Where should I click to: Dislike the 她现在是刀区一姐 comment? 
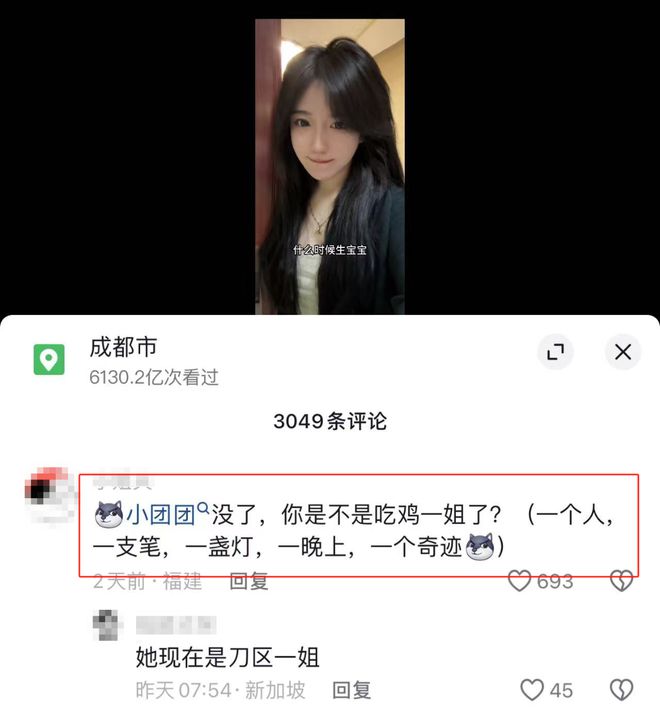click(621, 689)
